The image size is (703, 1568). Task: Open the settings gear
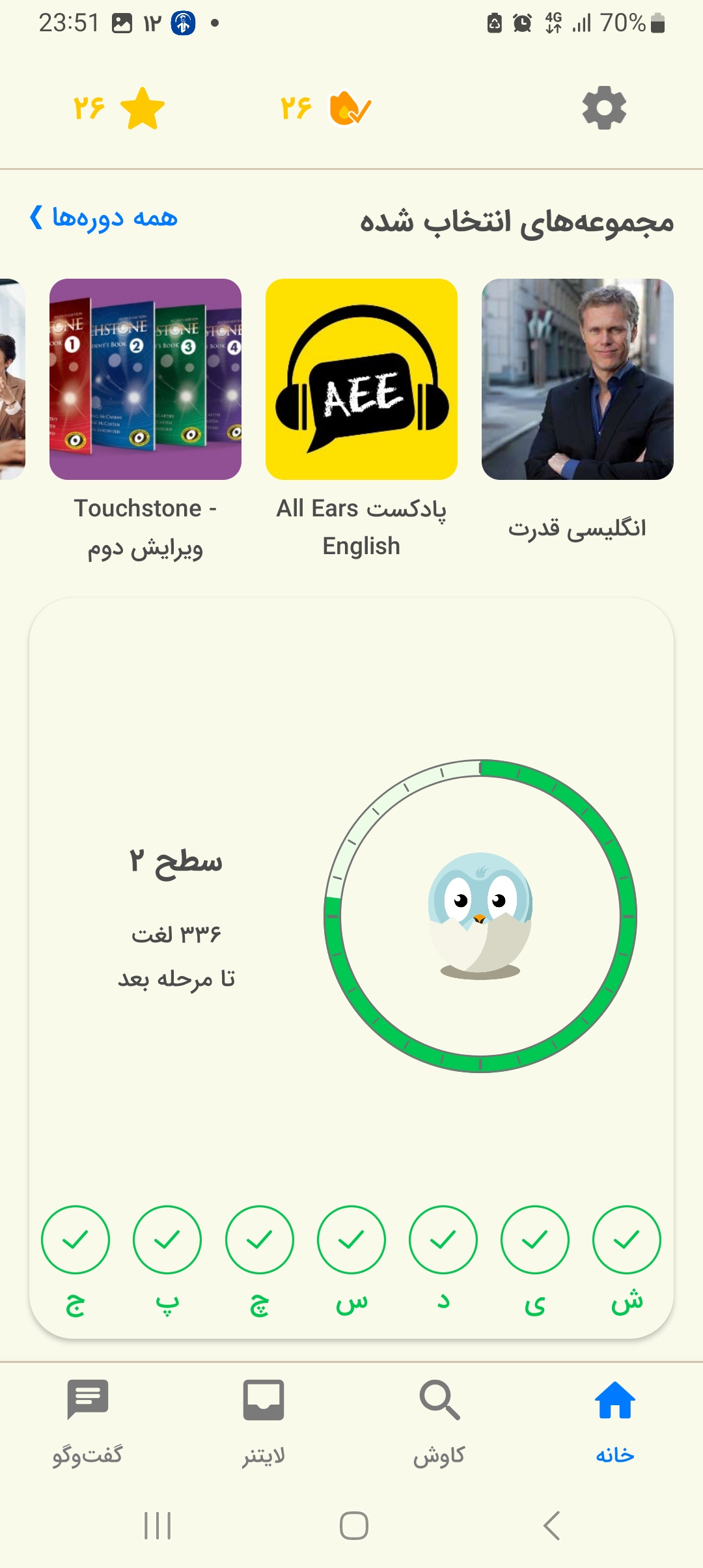click(604, 108)
